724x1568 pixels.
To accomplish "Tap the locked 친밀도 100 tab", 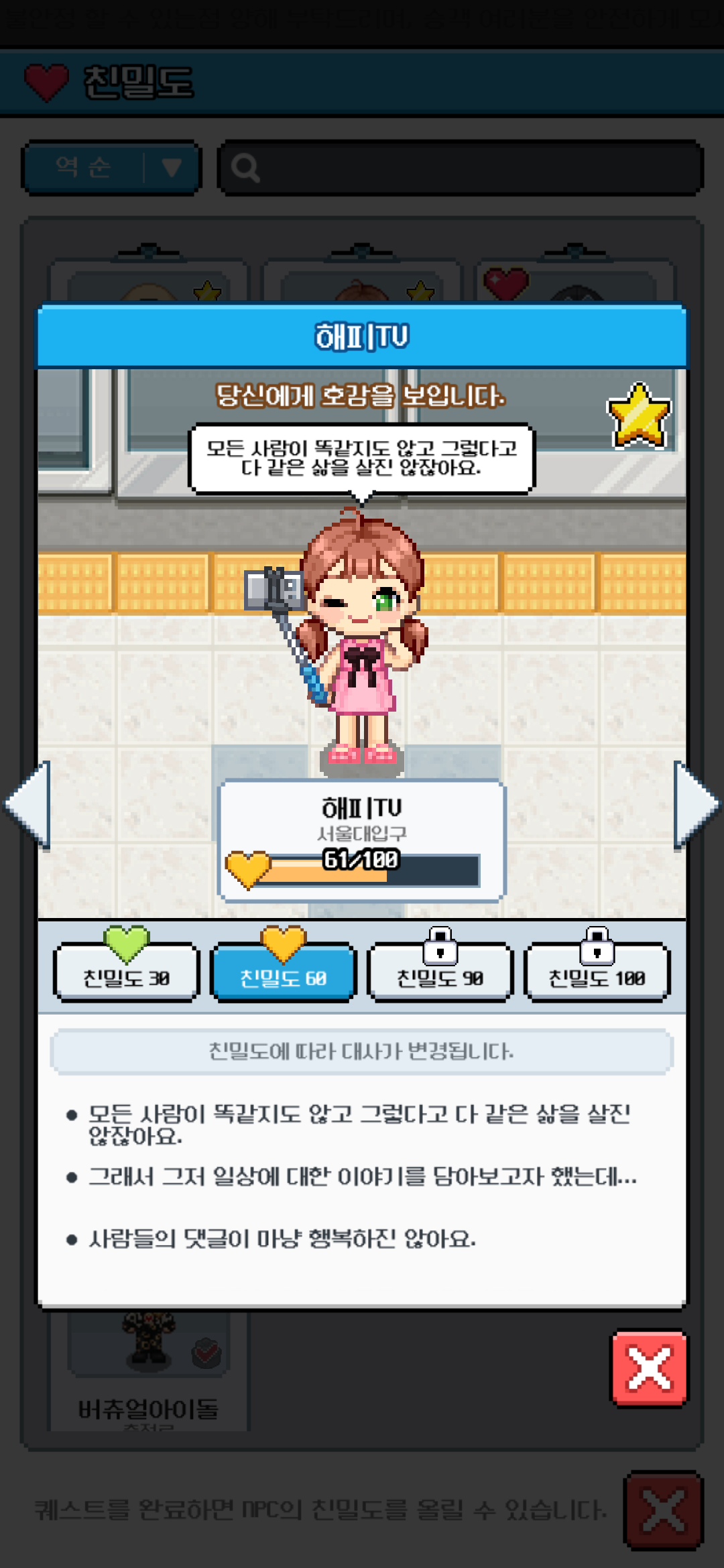I will [597, 974].
